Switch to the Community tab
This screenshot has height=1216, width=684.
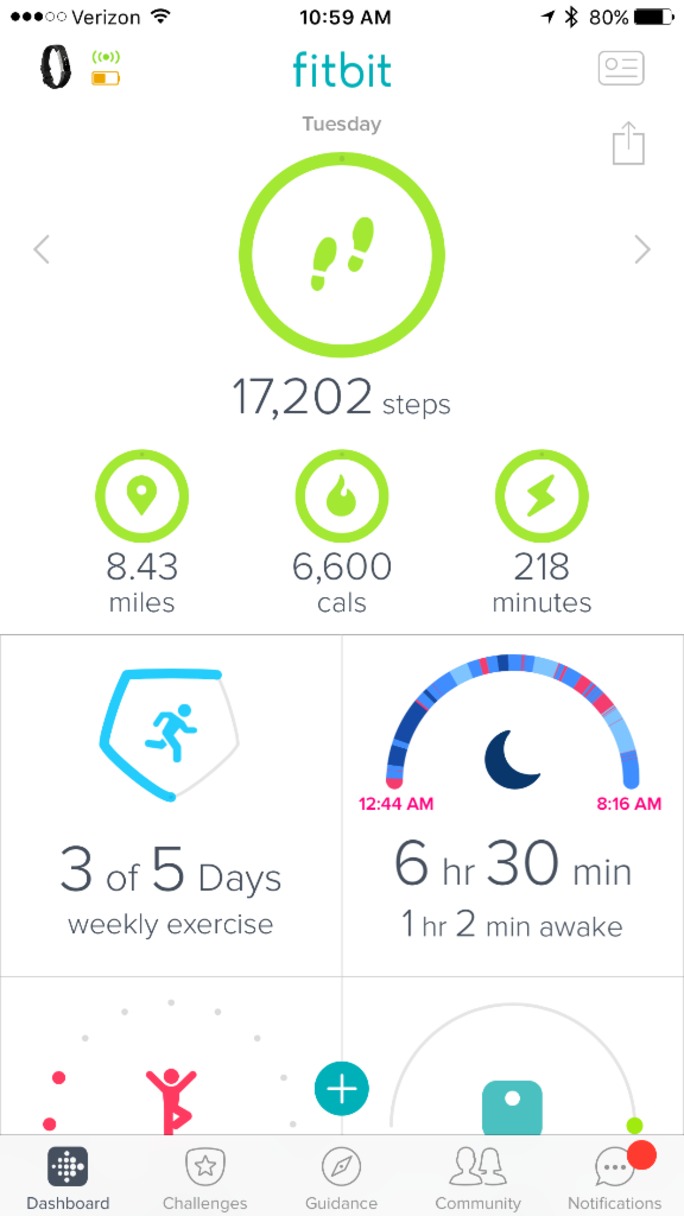coord(478,1179)
